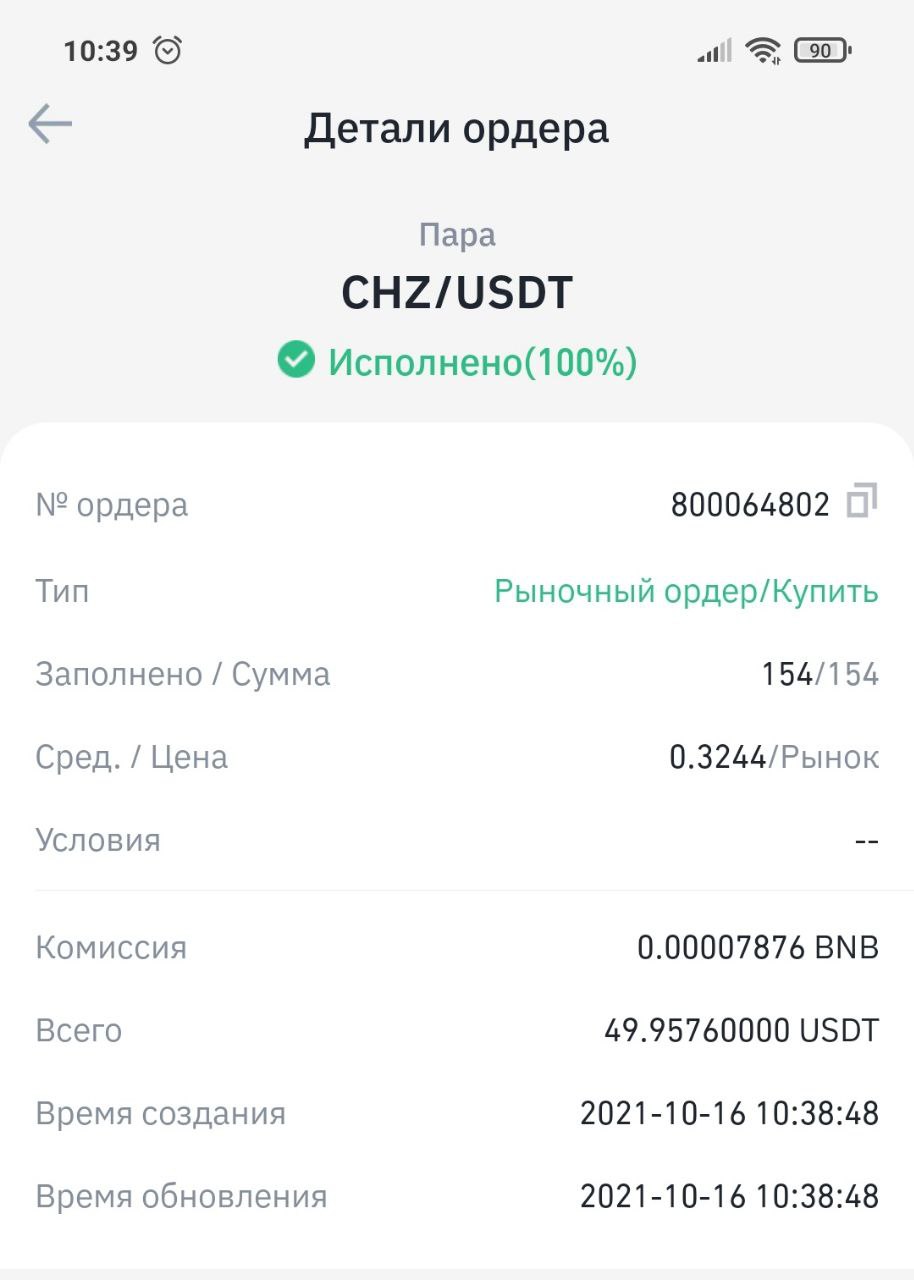Copy order number 800064802
Viewport: 914px width, 1280px height.
tap(861, 502)
